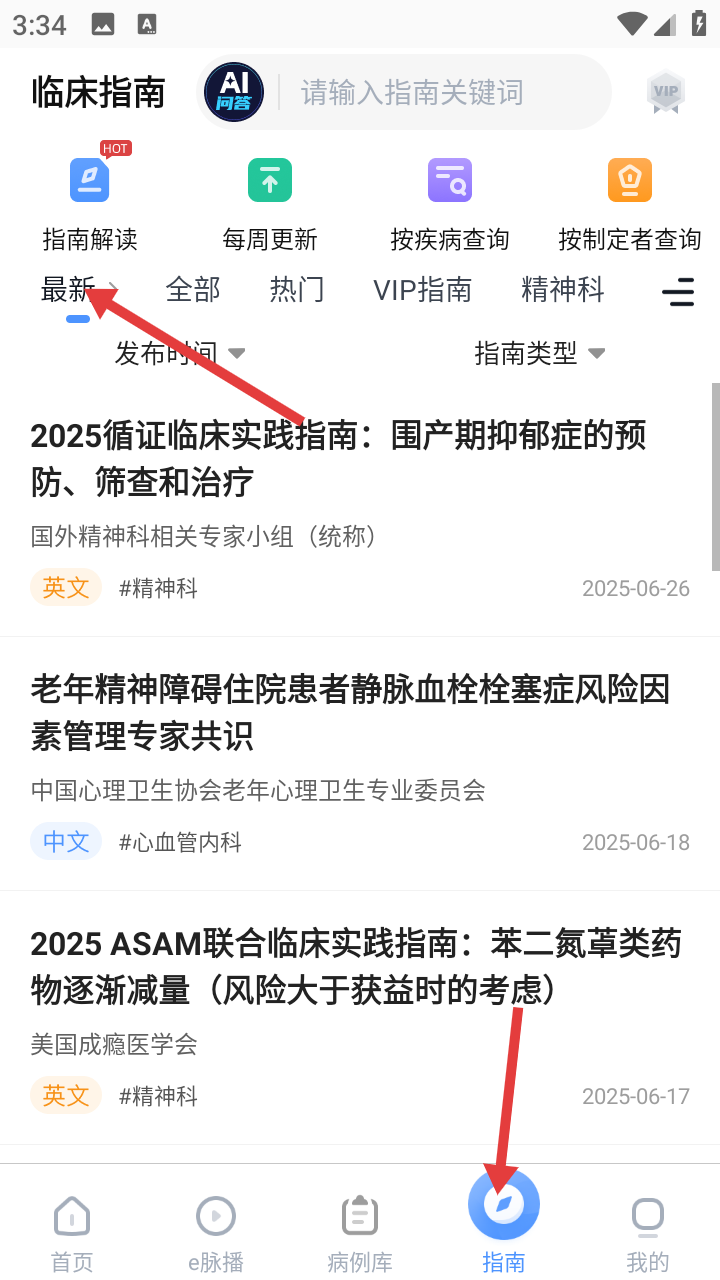Open 指南解读 shortcut
The image size is (720, 1280).
tap(90, 202)
